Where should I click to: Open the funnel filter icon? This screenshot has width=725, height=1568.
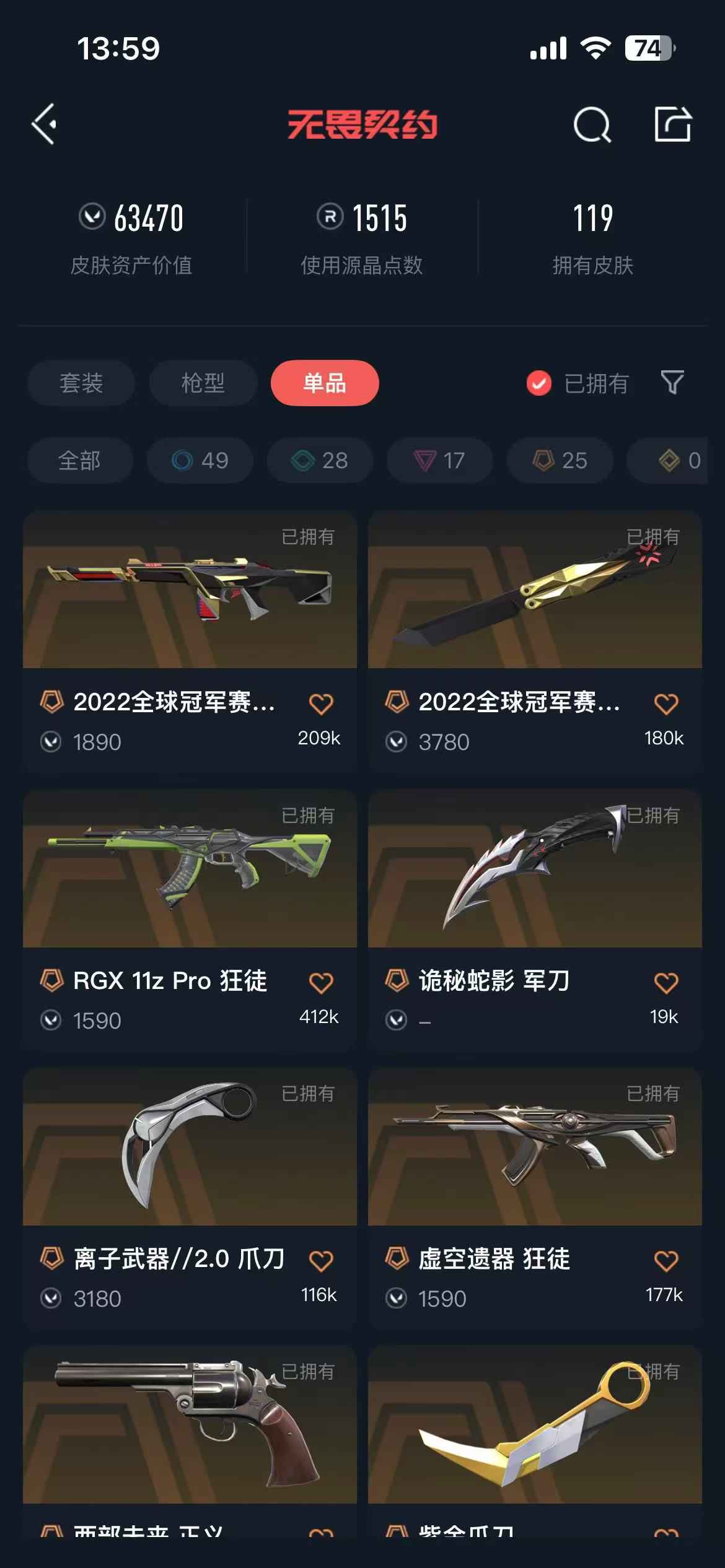[672, 383]
